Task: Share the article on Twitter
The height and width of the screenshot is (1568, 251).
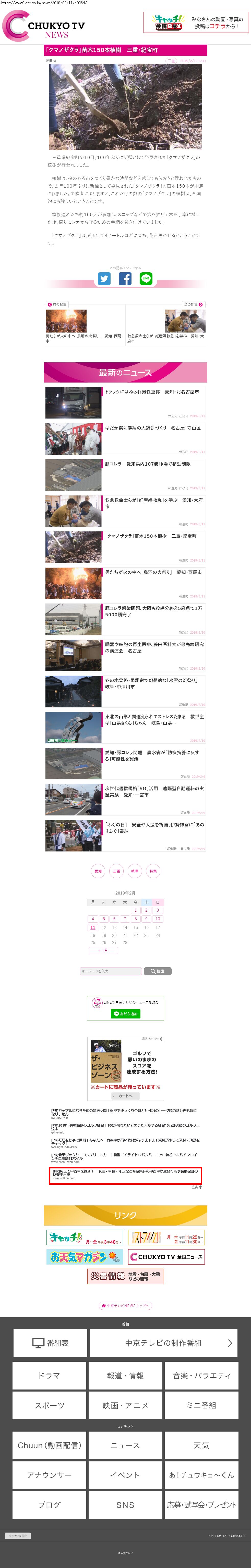Action: point(105,278)
